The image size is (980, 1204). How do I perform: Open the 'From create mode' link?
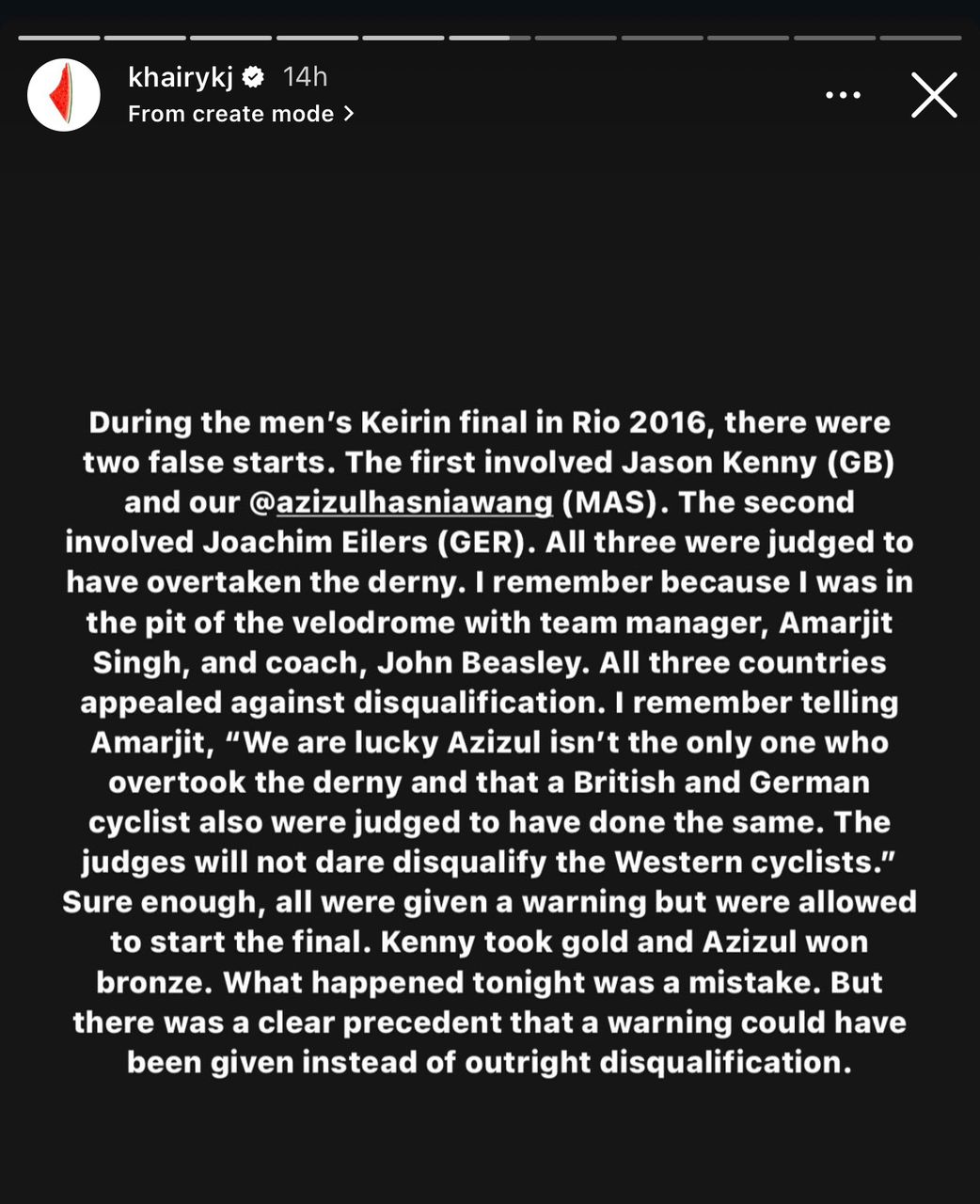click(x=241, y=114)
